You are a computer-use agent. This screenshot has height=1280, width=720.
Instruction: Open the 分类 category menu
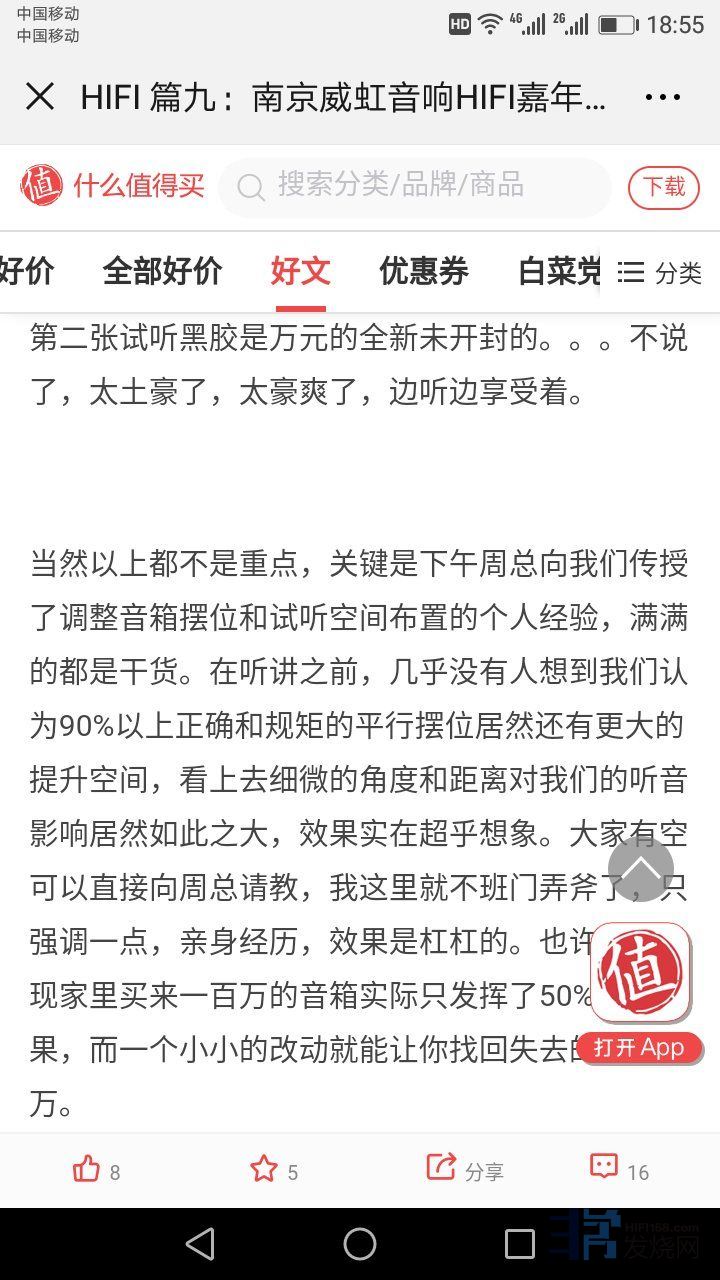pos(660,272)
